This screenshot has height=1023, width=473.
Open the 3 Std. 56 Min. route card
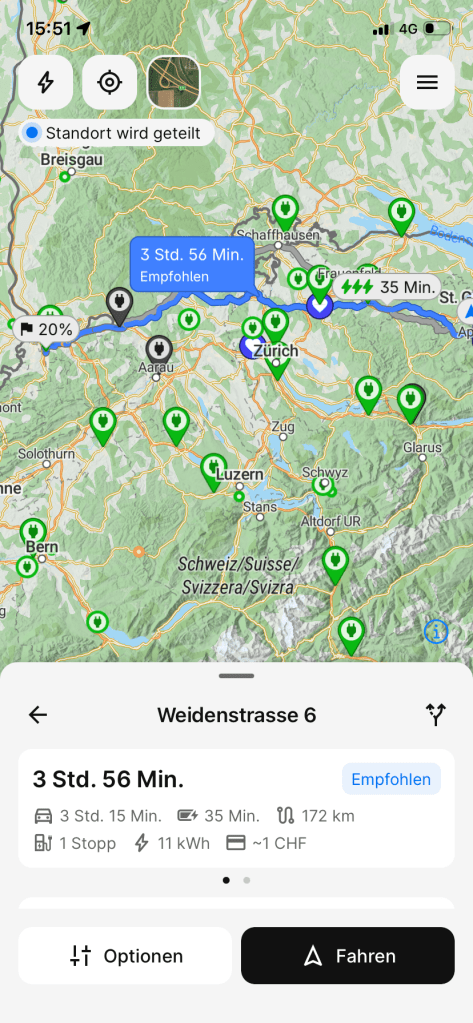(x=236, y=808)
